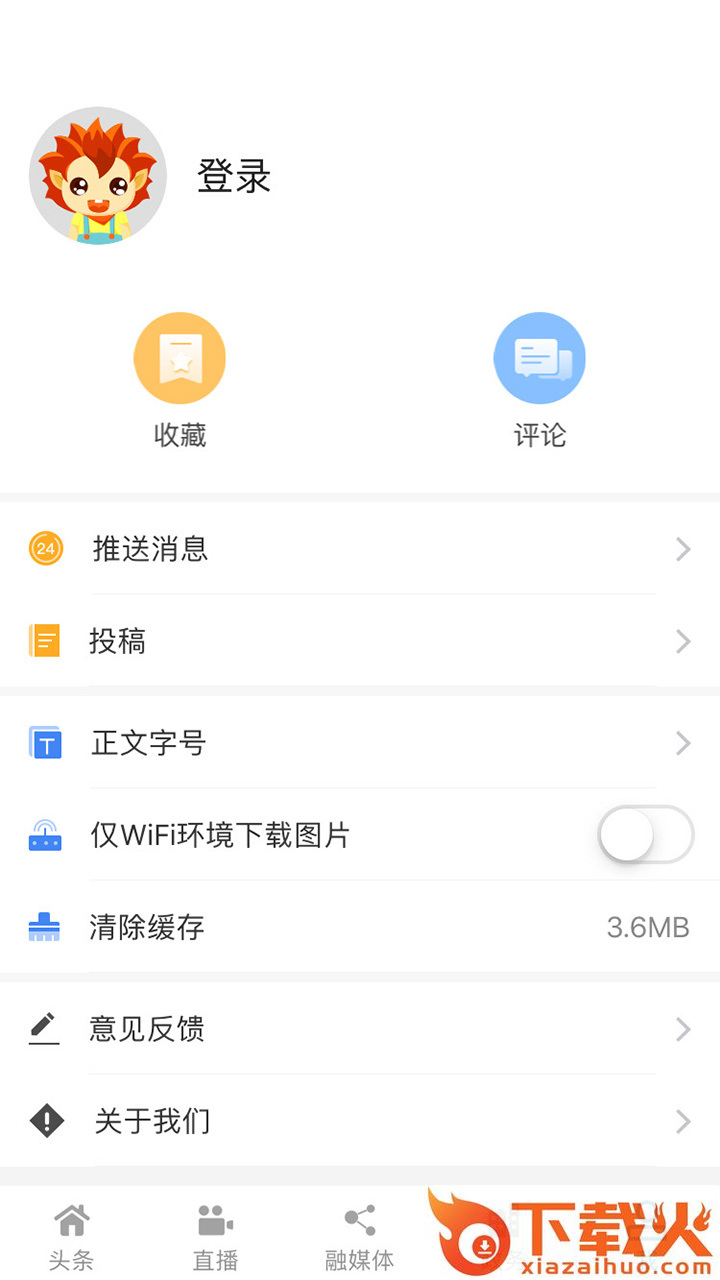Select 清除缓存 to clear cache
Image resolution: width=720 pixels, height=1280 pixels.
[360, 927]
